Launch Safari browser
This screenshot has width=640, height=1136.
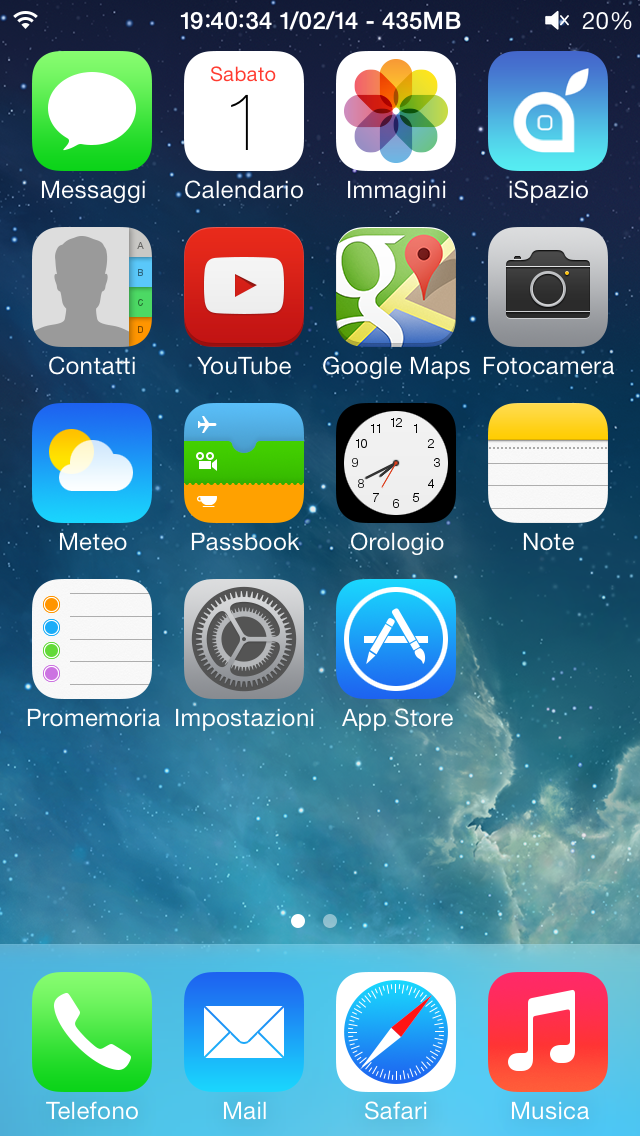(396, 1032)
